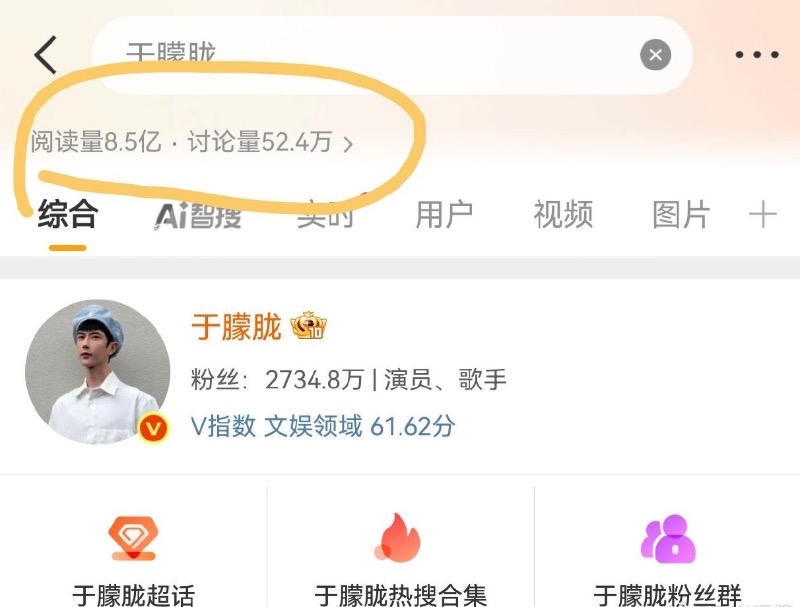
Task: Open the 阅读量 and 讨论量 stats
Action: (192, 143)
